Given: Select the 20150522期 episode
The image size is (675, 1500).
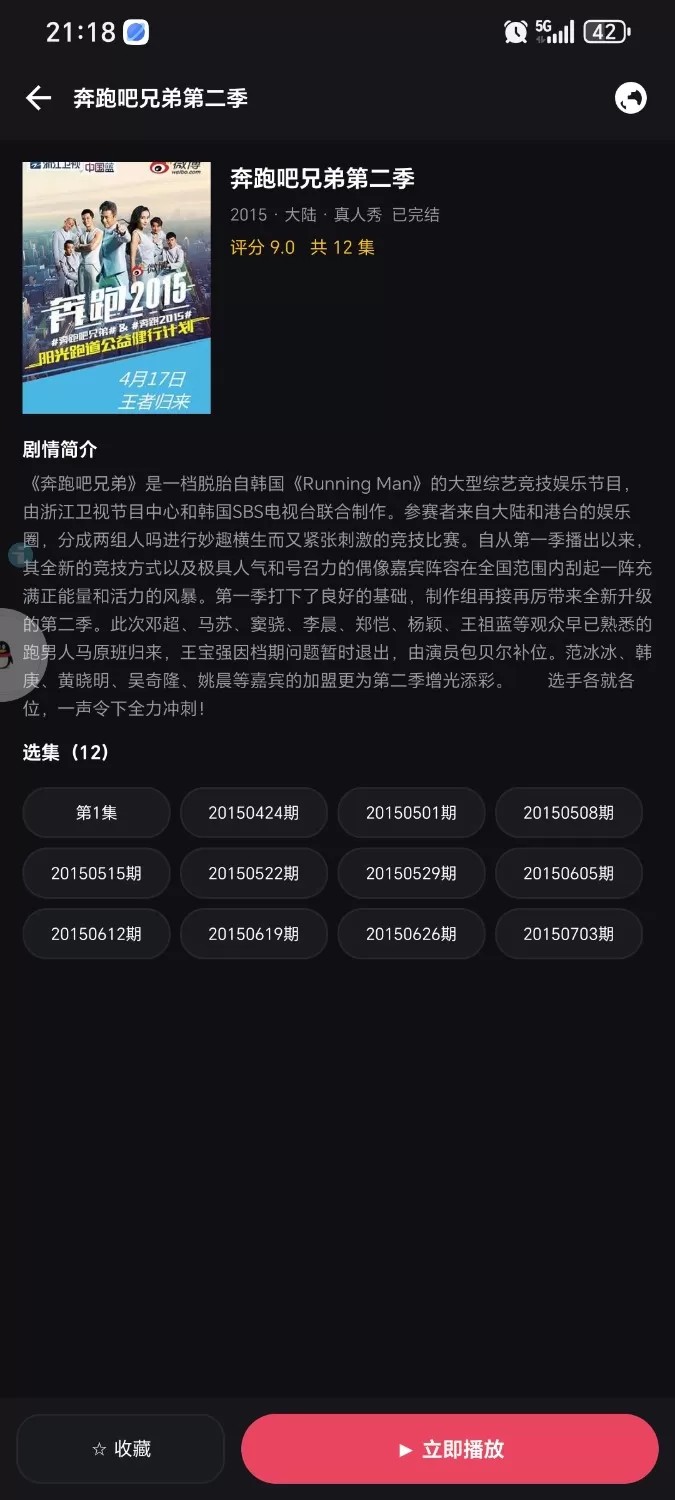Looking at the screenshot, I should tap(254, 873).
